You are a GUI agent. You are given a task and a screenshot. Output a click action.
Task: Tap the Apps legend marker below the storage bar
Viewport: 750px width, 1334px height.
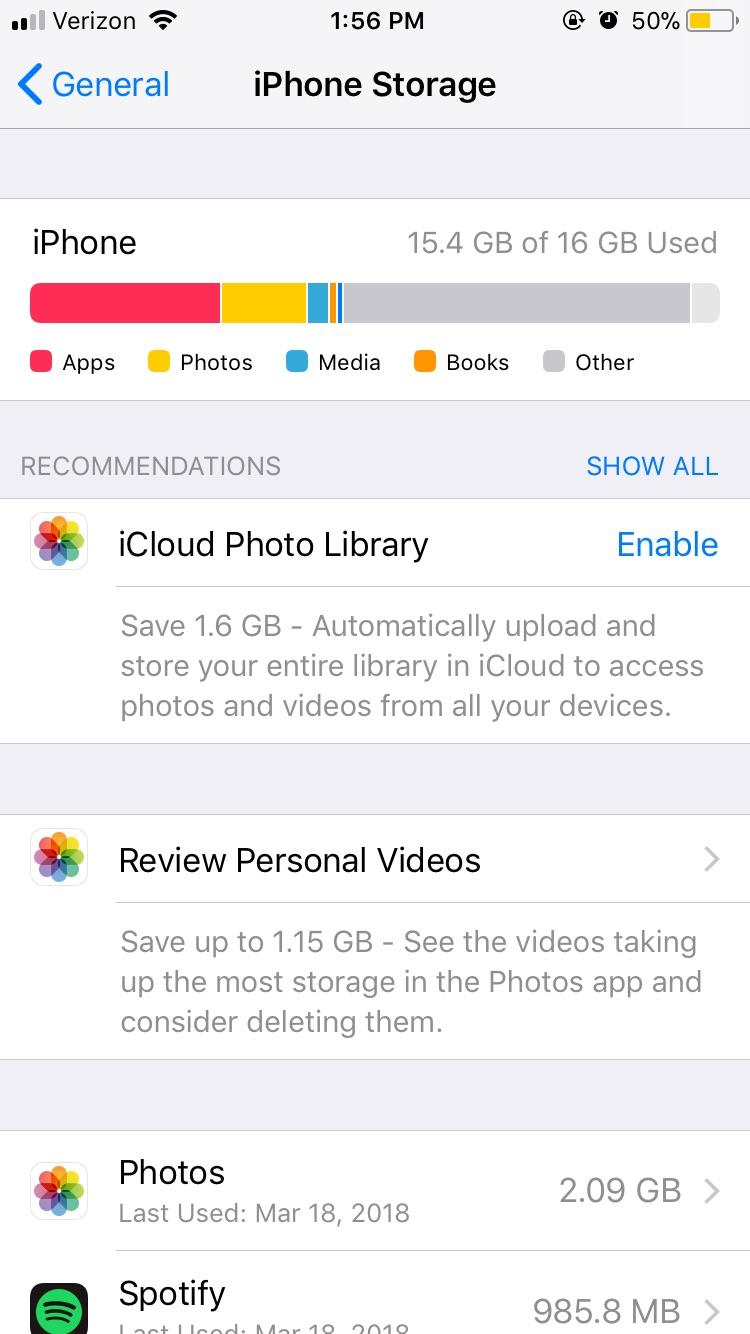[42, 362]
